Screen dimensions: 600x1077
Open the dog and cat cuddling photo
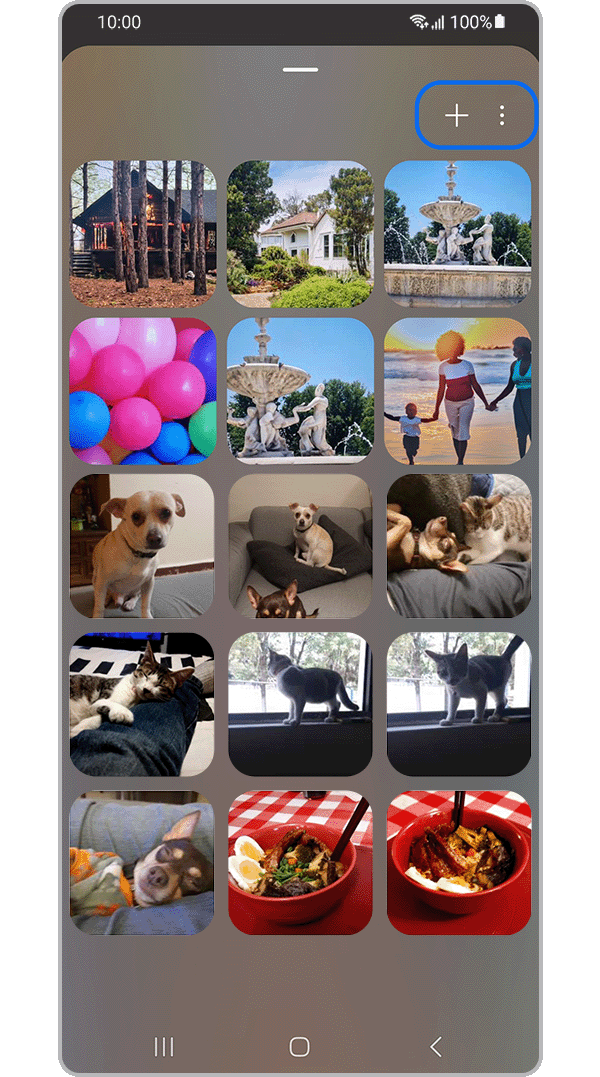pos(458,546)
